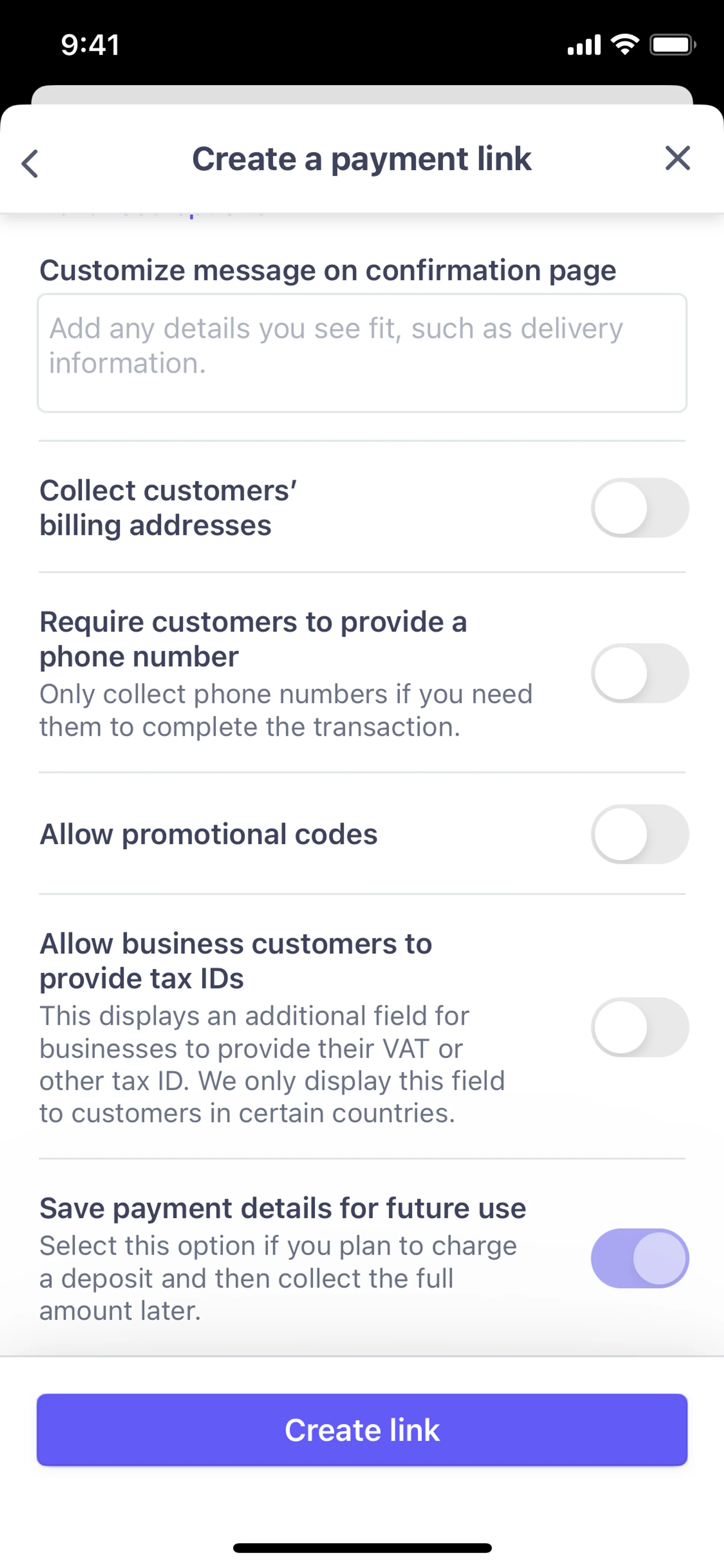Screen dimensions: 724x1568
Task: Enable tax IDs for business customers
Action: coord(640,1027)
